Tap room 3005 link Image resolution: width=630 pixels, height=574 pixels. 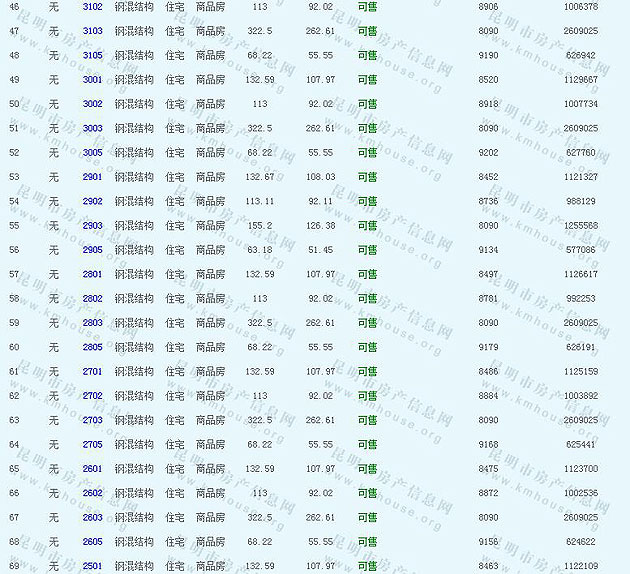coord(92,153)
